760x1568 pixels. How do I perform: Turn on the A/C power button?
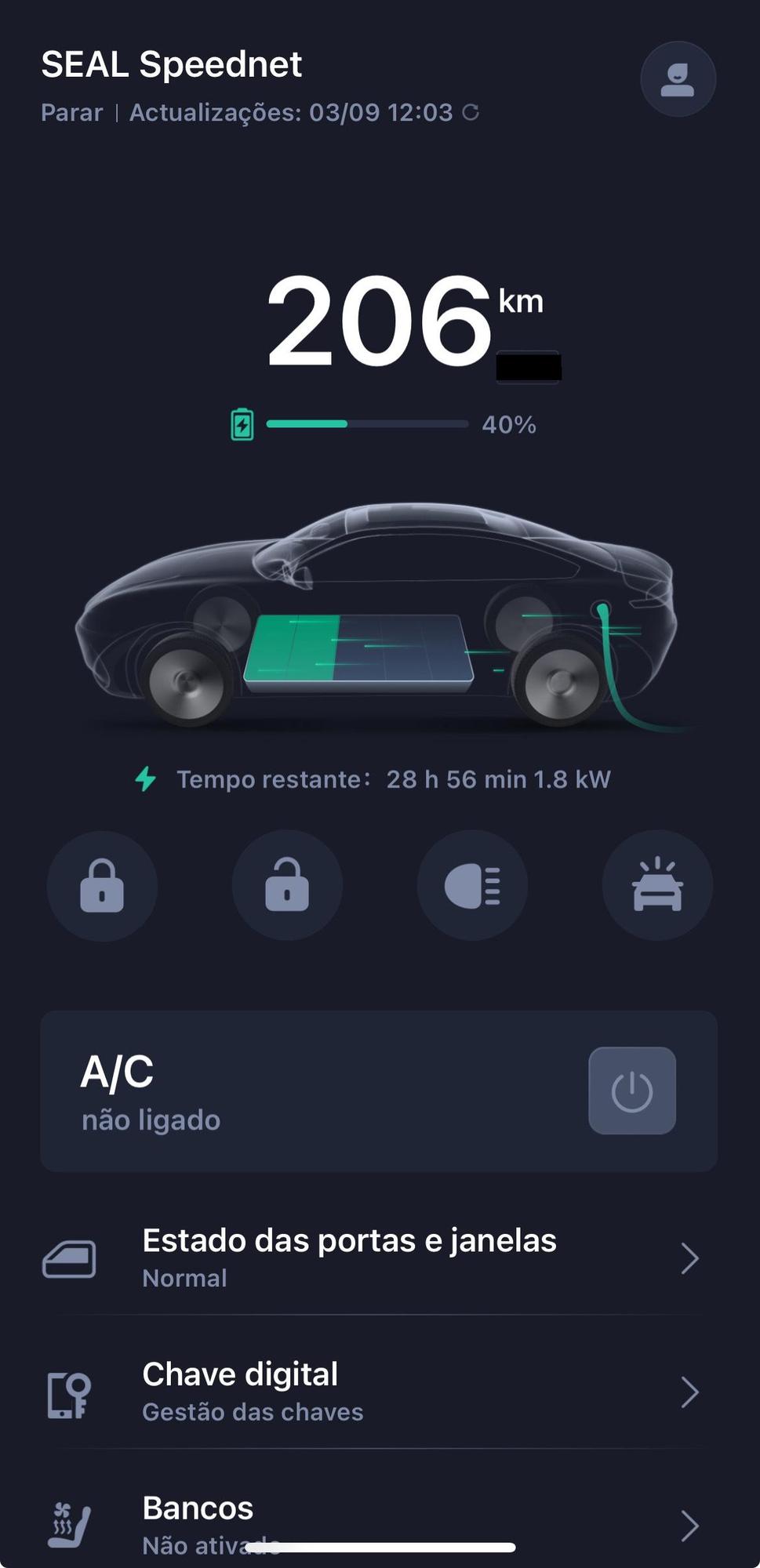pyautogui.click(x=632, y=1091)
